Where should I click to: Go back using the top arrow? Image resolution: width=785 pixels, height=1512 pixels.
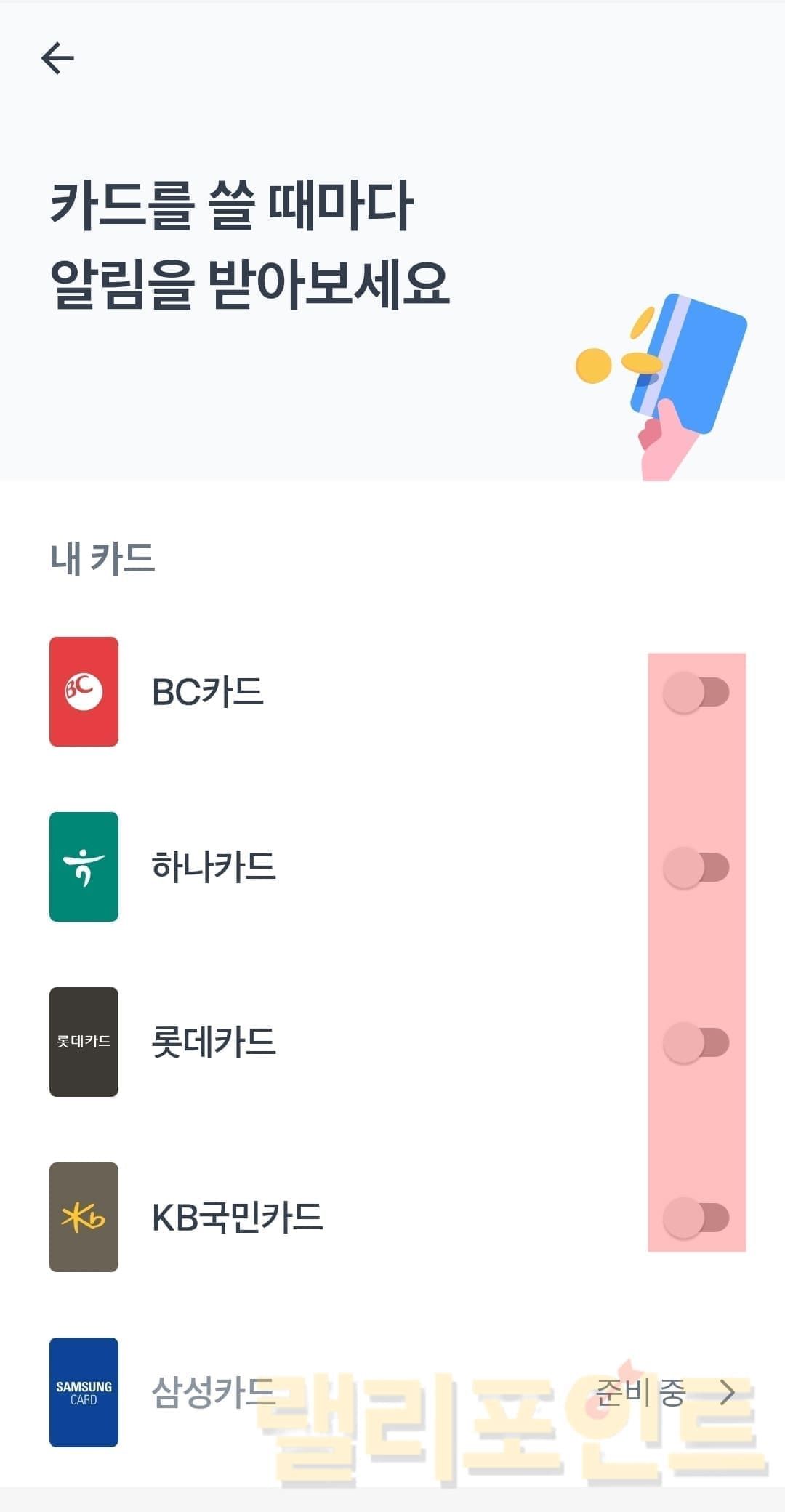(x=58, y=58)
